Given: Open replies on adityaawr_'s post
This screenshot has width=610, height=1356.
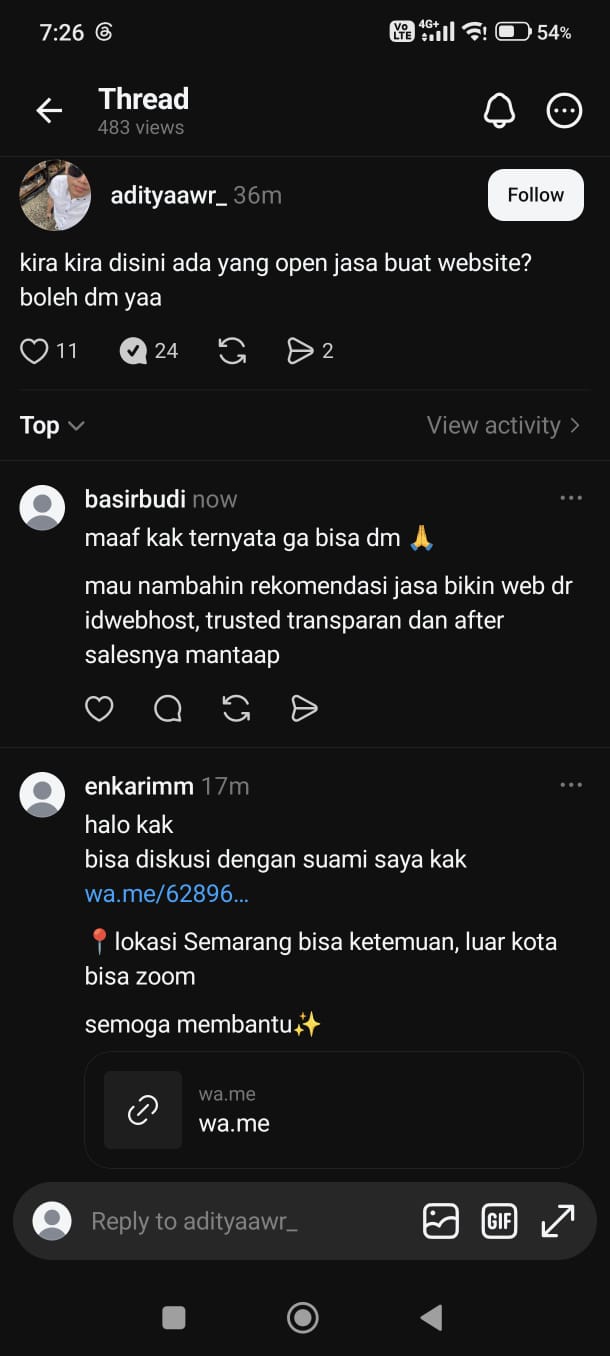Looking at the screenshot, I should (x=133, y=351).
